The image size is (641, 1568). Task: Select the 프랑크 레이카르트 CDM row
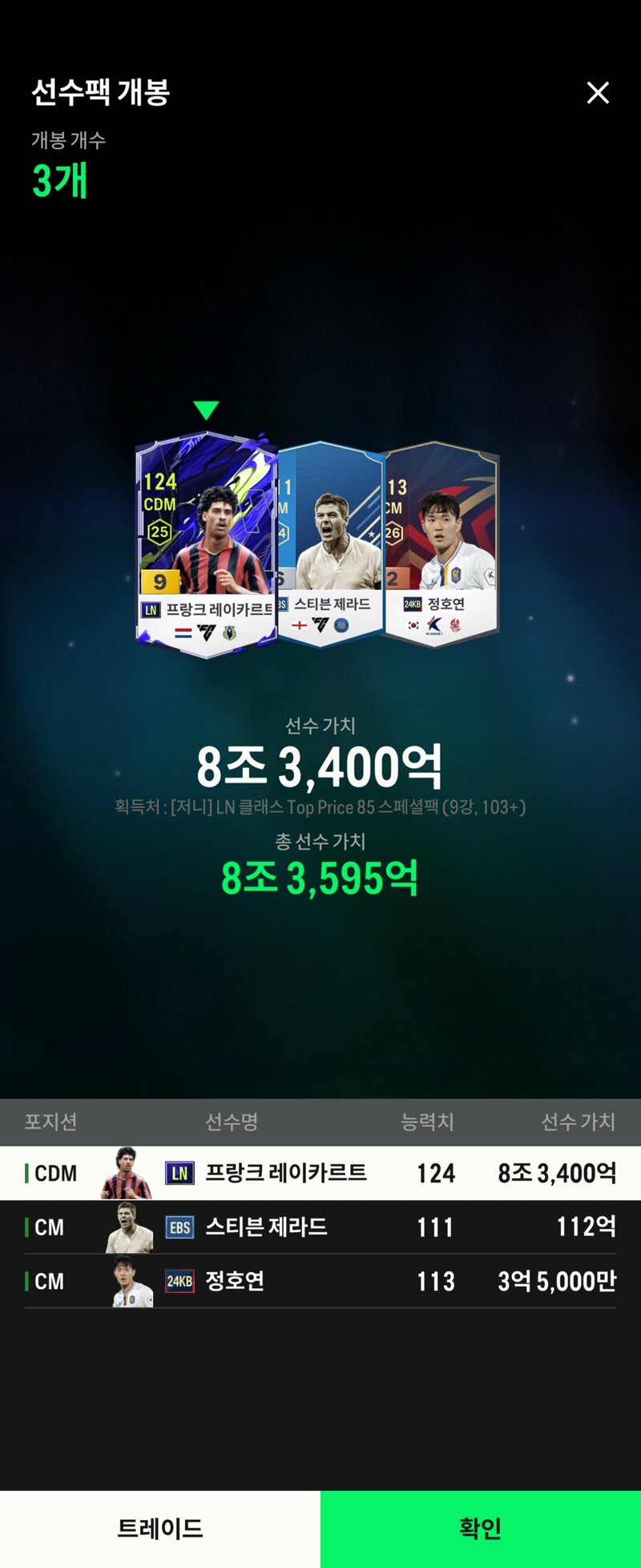[320, 1173]
